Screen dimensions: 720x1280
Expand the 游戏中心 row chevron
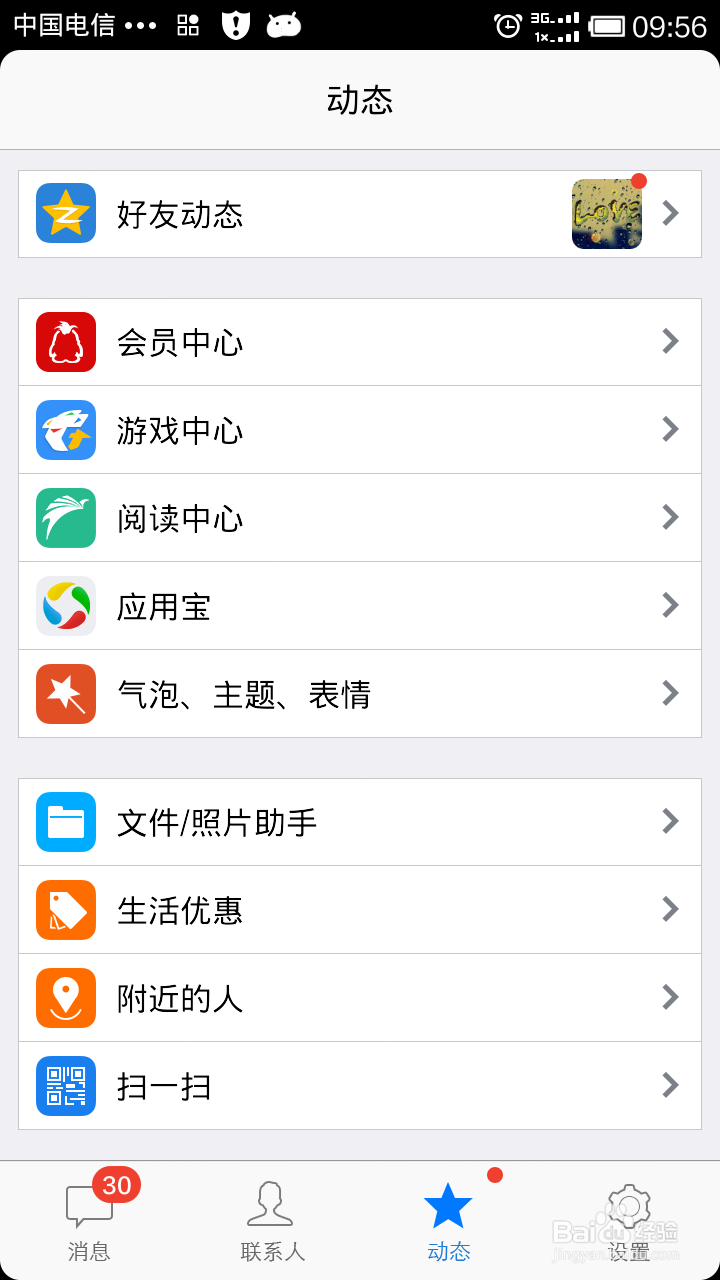669,429
